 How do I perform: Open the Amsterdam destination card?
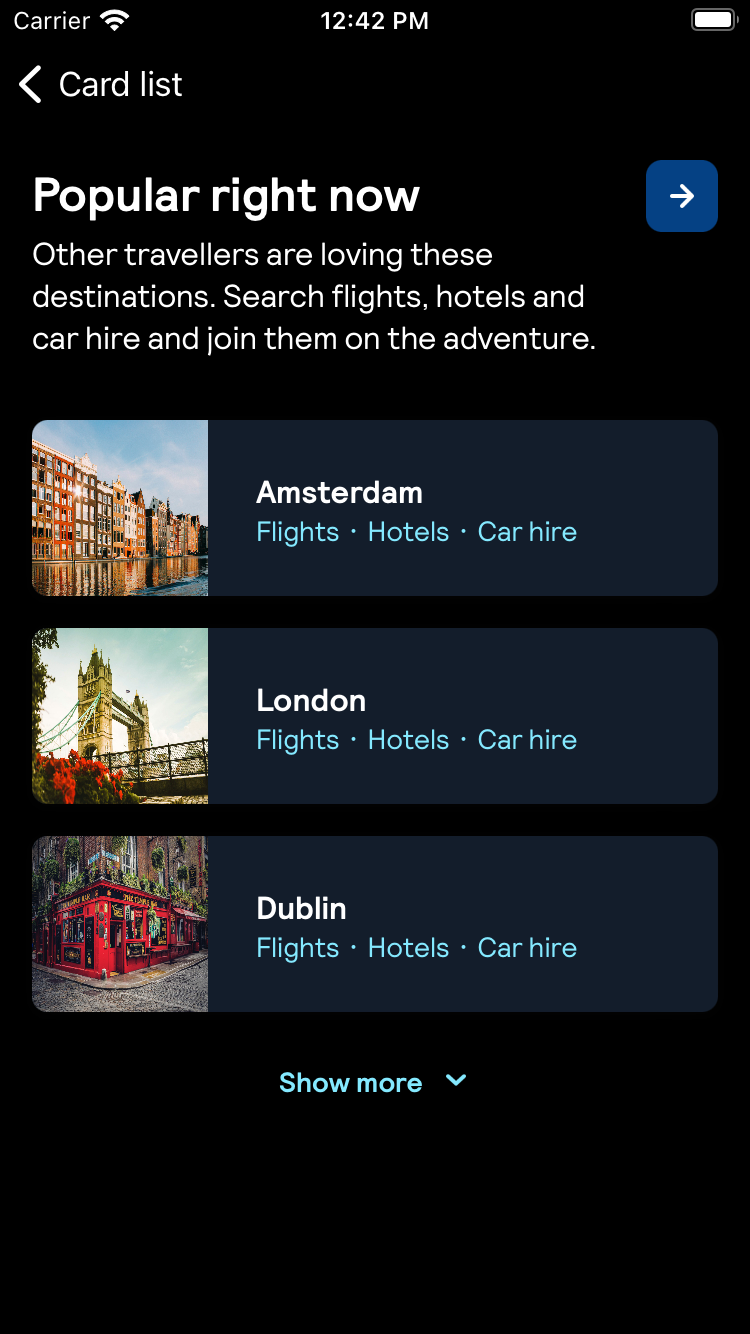pyautogui.click(x=375, y=508)
